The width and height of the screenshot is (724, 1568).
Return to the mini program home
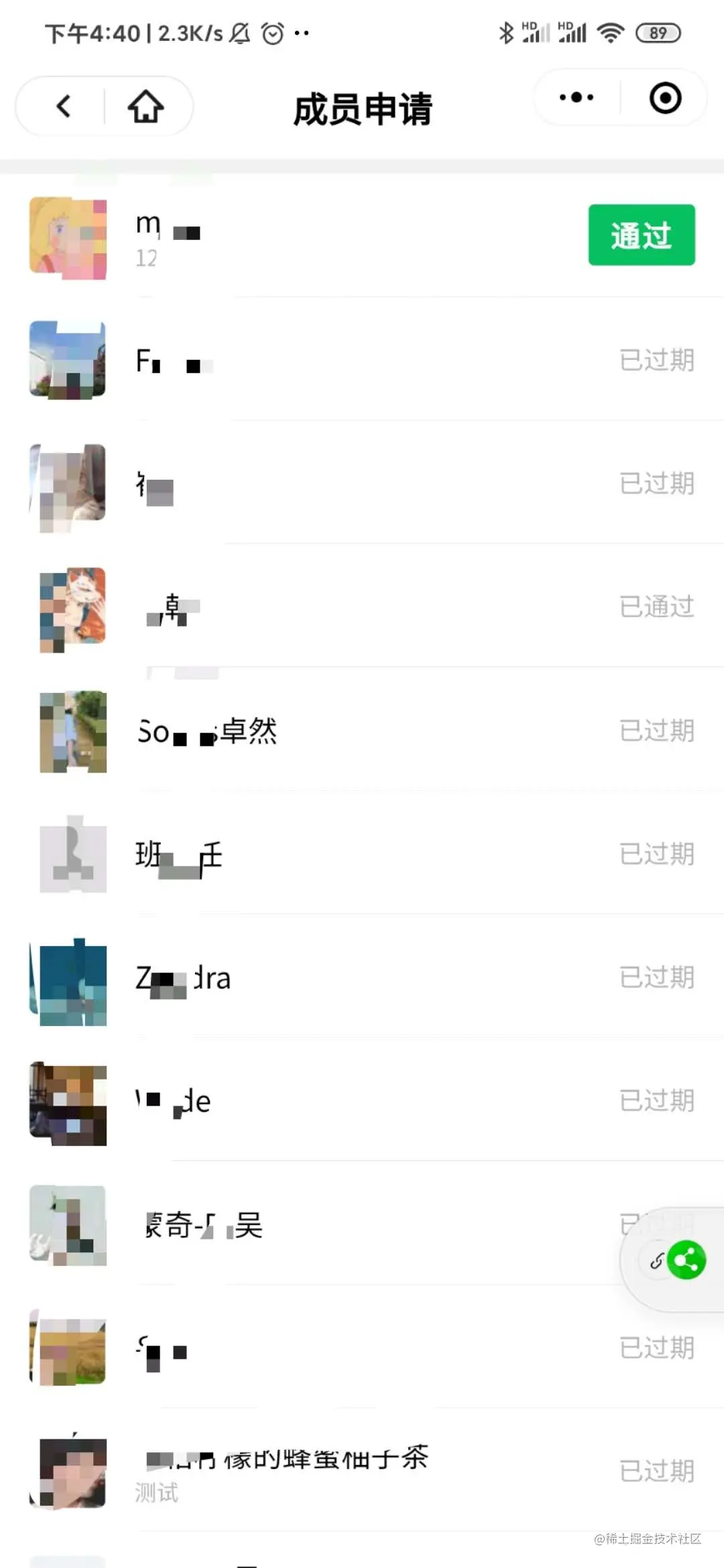point(145,106)
